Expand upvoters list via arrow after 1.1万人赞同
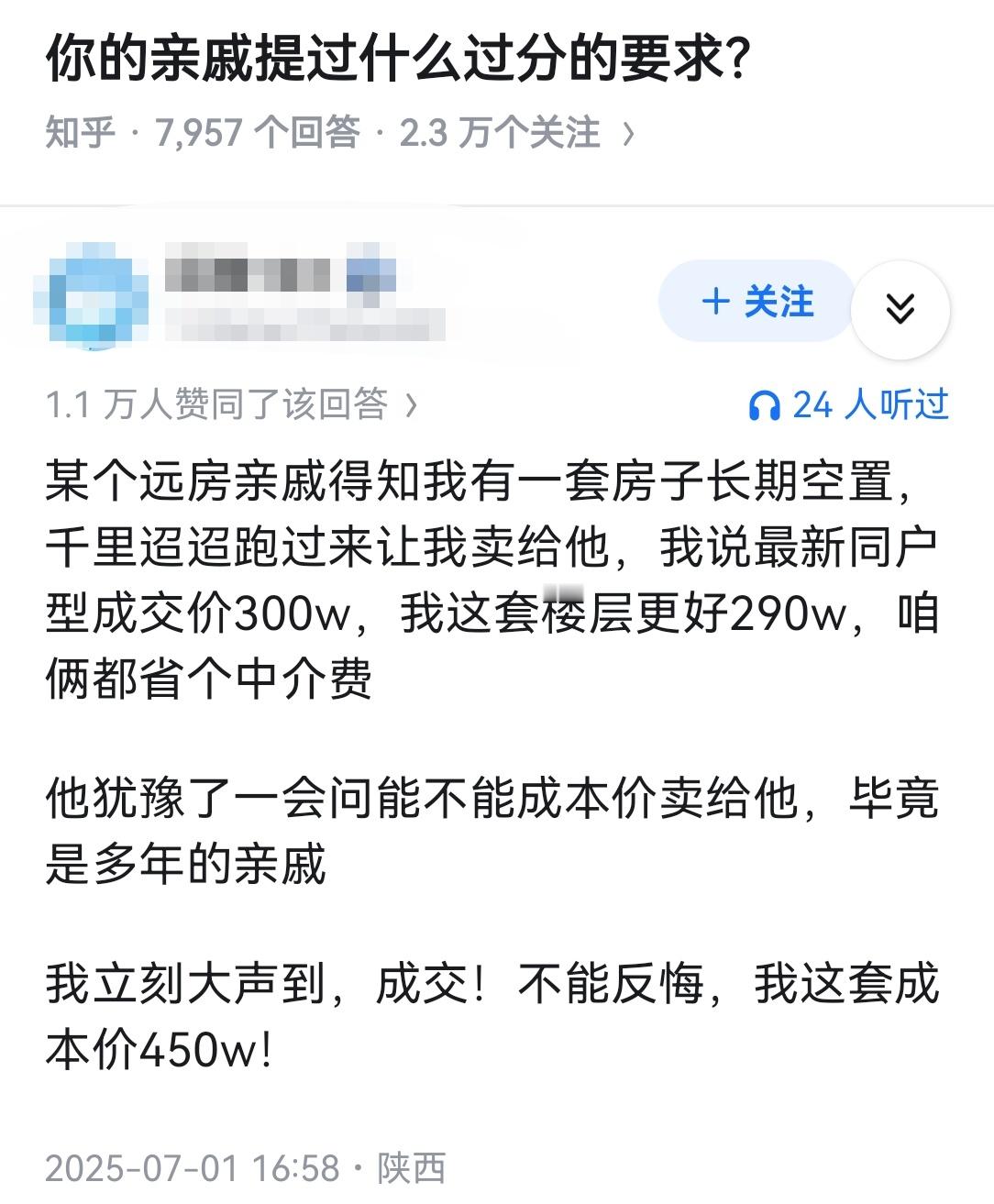The width and height of the screenshot is (994, 1204). [414, 402]
